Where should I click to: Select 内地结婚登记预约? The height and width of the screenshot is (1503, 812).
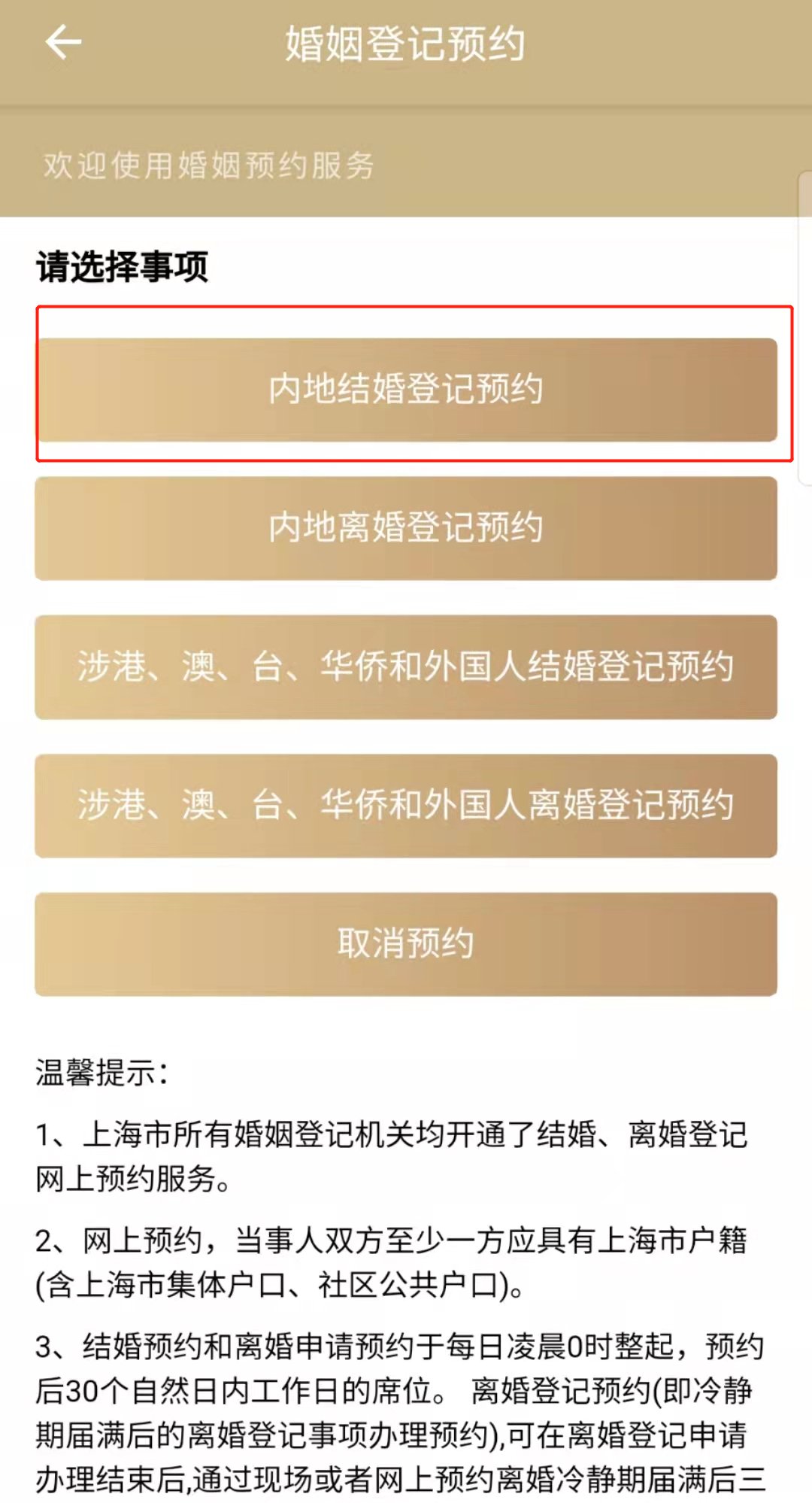tap(406, 389)
